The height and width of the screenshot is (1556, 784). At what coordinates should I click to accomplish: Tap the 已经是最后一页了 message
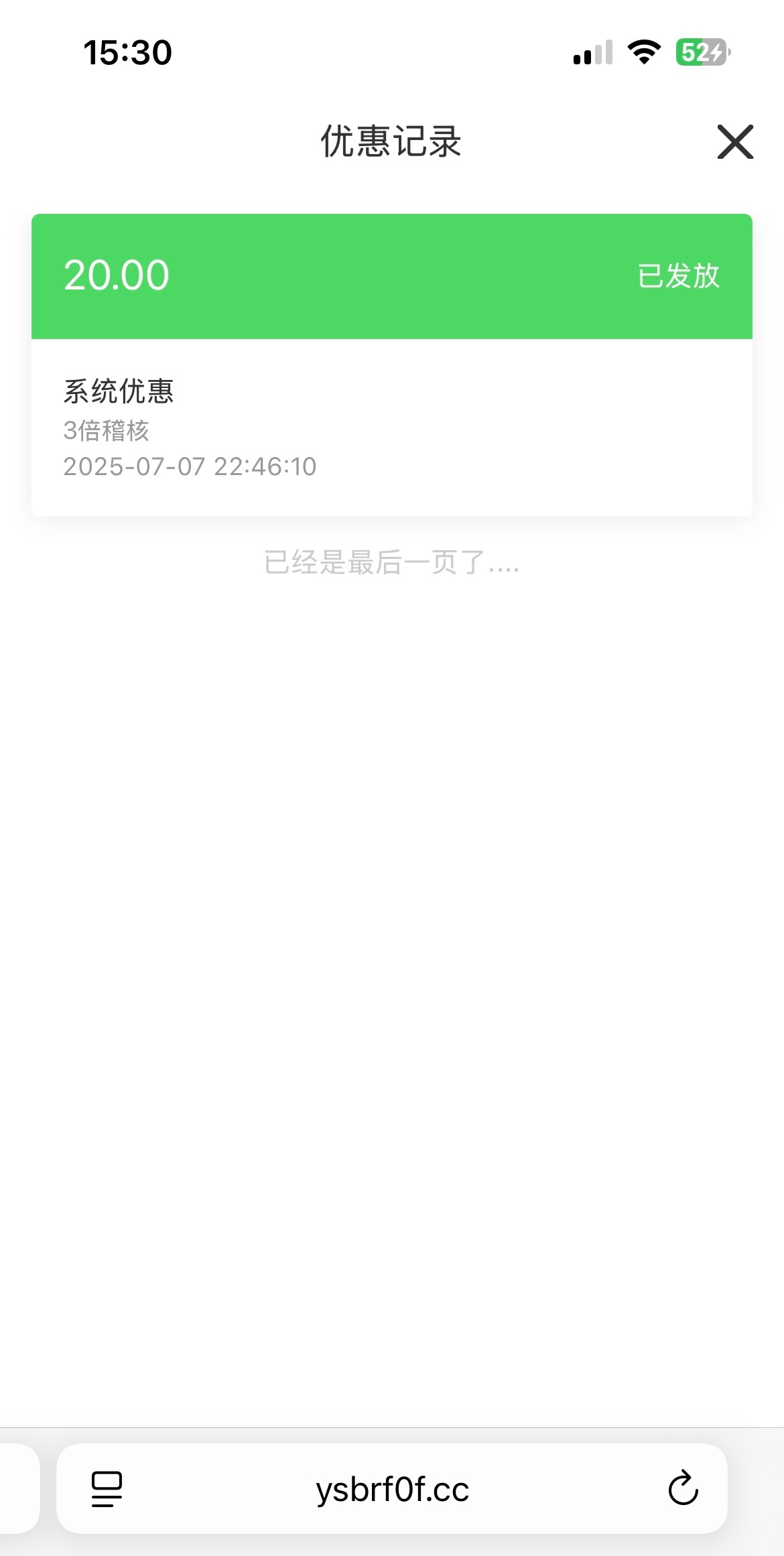coord(391,565)
